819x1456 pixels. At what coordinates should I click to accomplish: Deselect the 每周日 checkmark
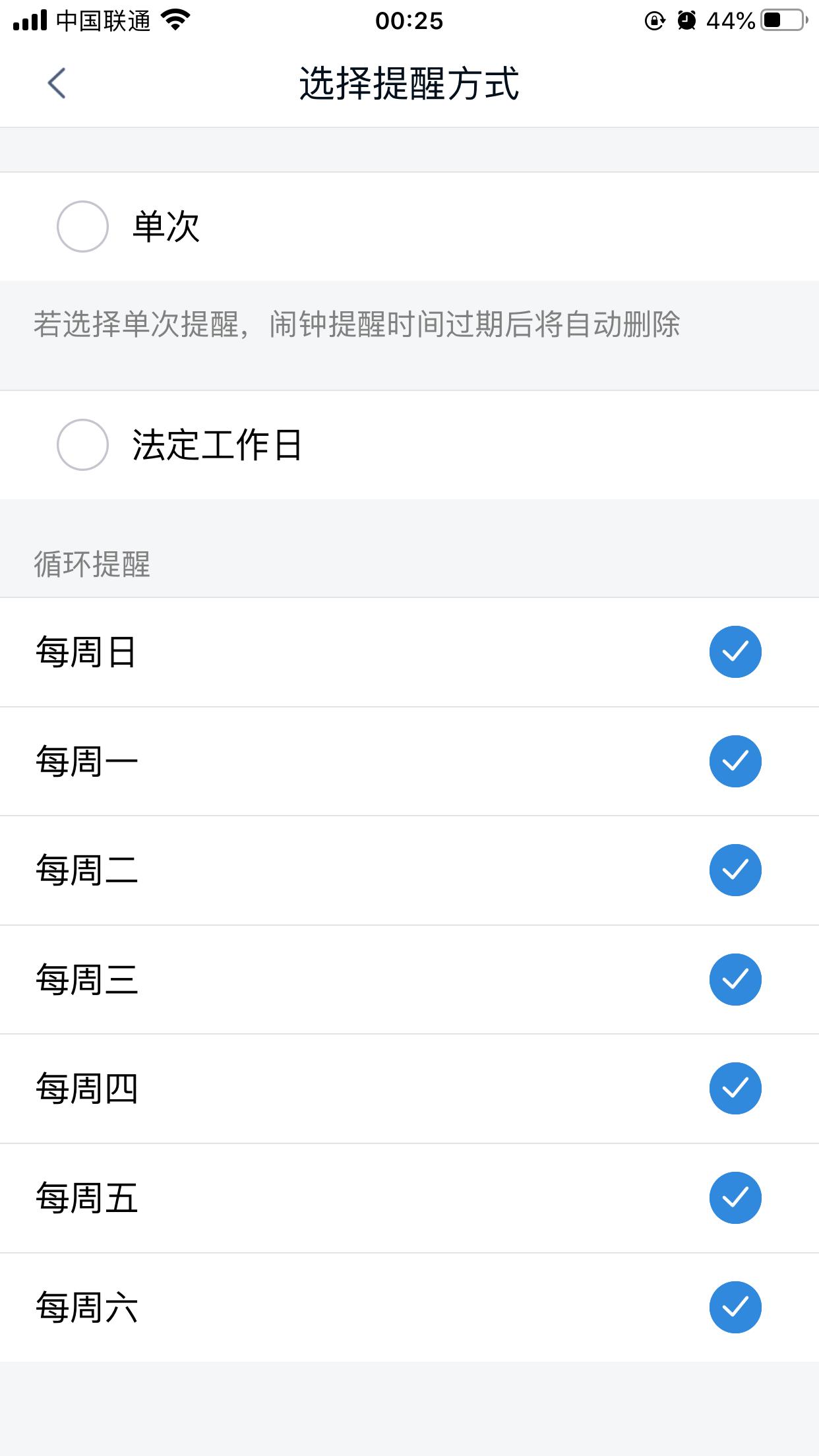735,652
